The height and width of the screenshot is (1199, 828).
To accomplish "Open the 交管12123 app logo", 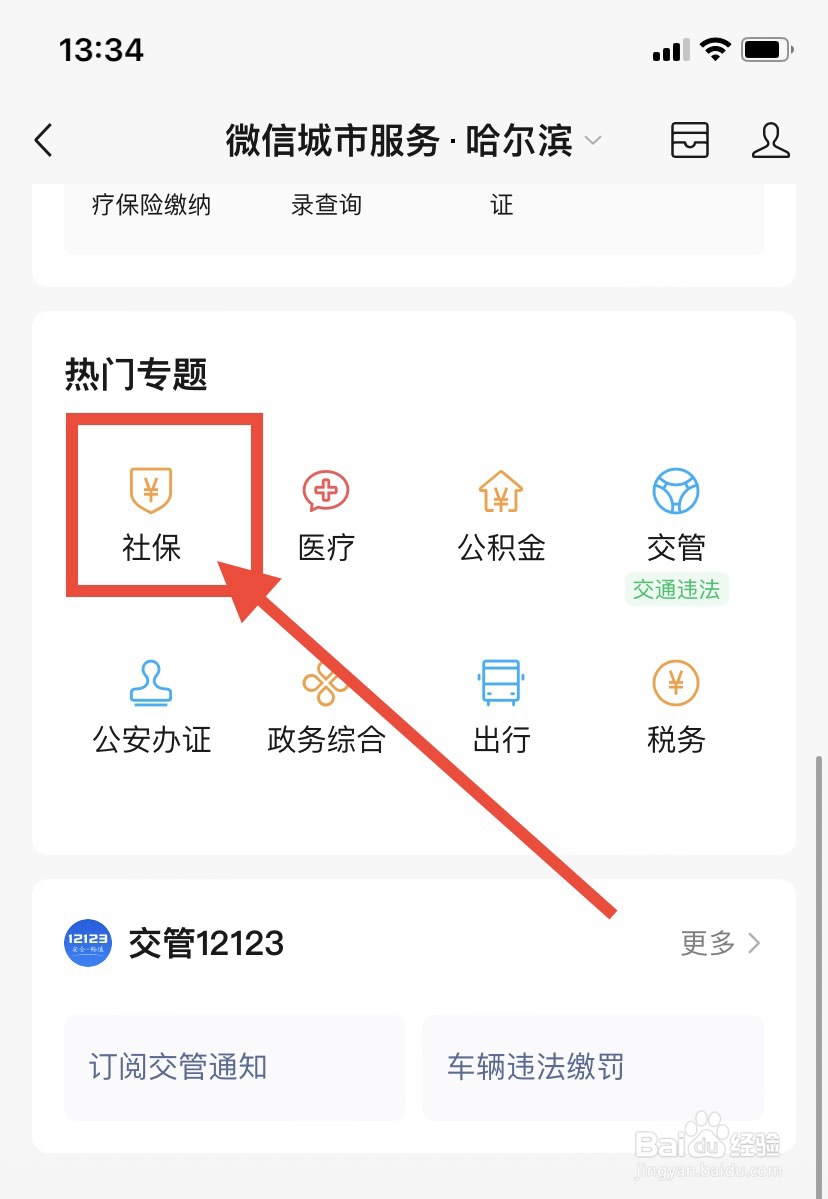I will [88, 943].
